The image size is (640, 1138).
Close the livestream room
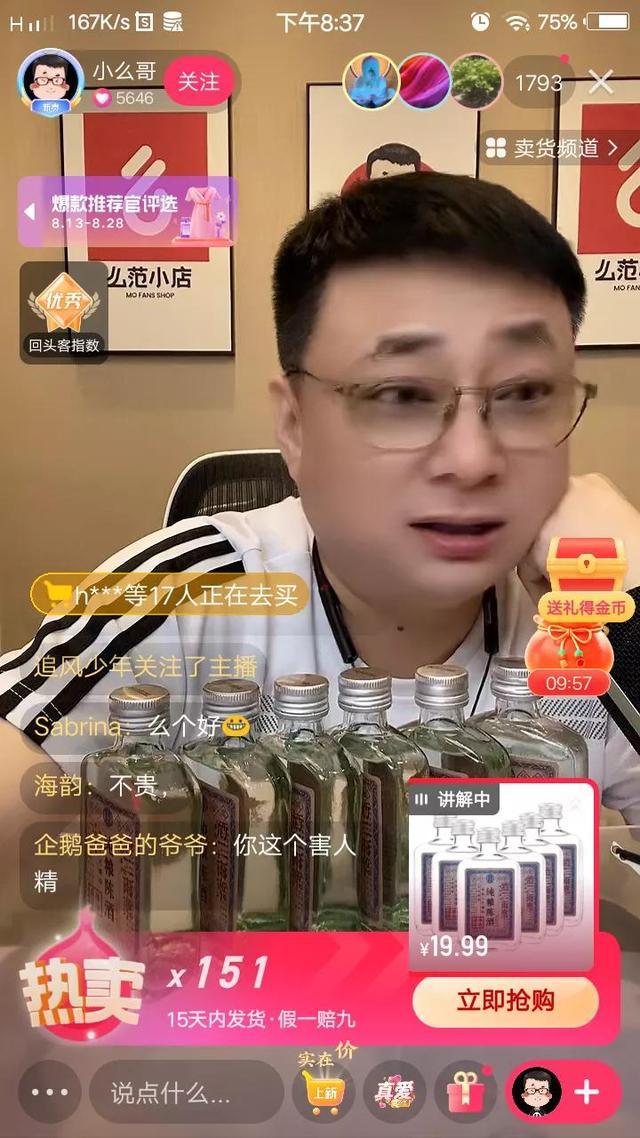[x=601, y=82]
